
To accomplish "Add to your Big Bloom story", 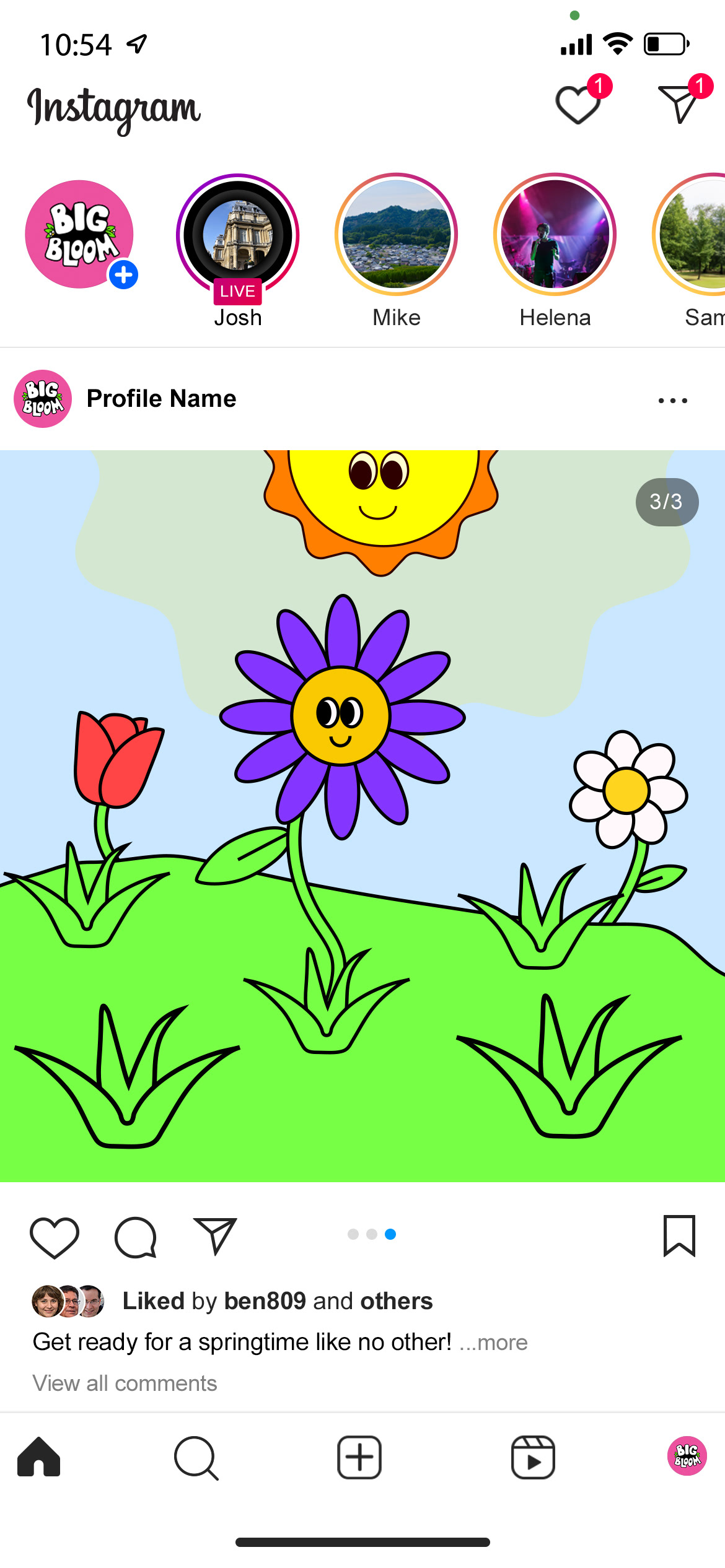I will tap(123, 275).
